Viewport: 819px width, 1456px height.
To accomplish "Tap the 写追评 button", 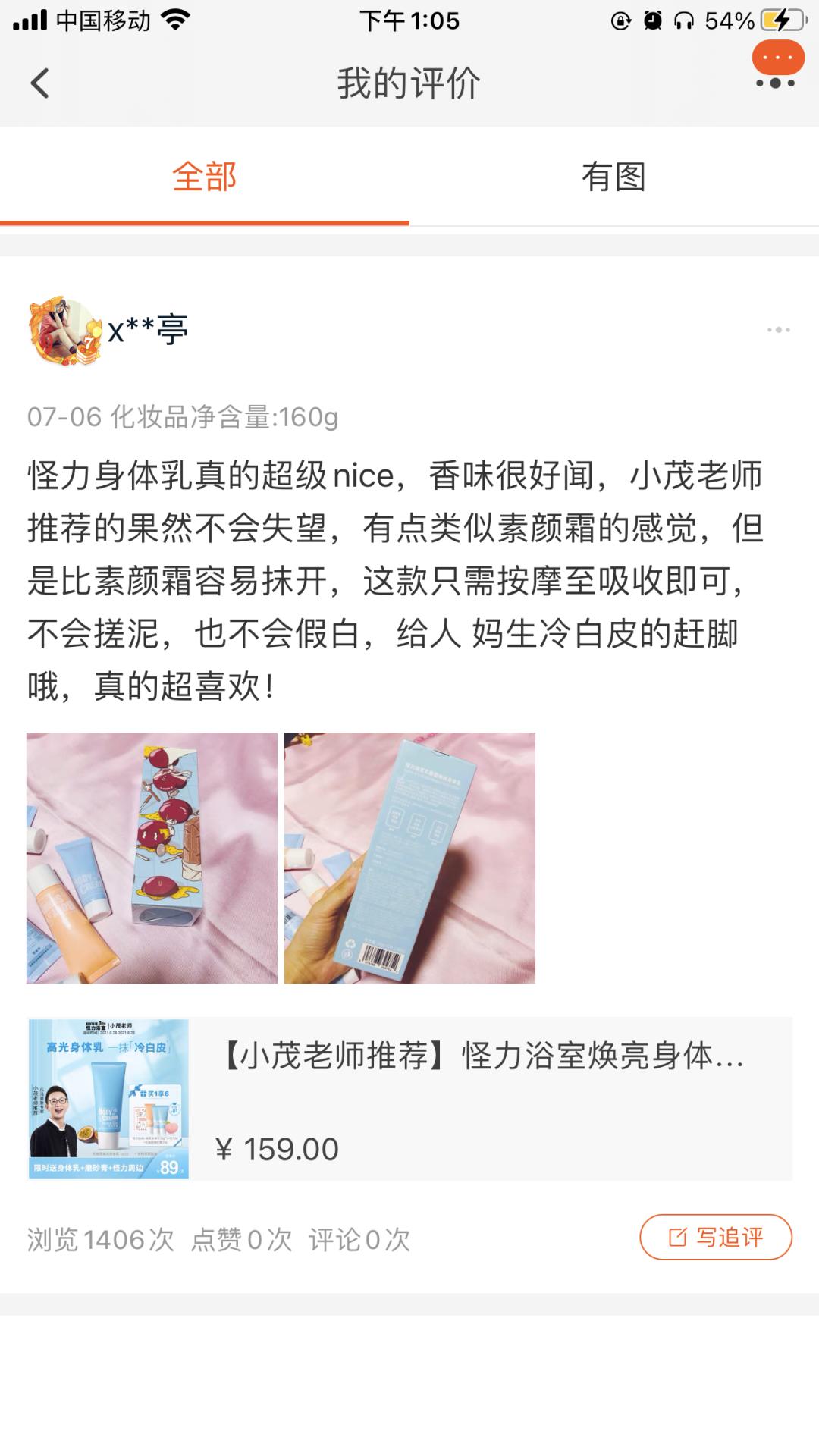I will coord(715,1238).
